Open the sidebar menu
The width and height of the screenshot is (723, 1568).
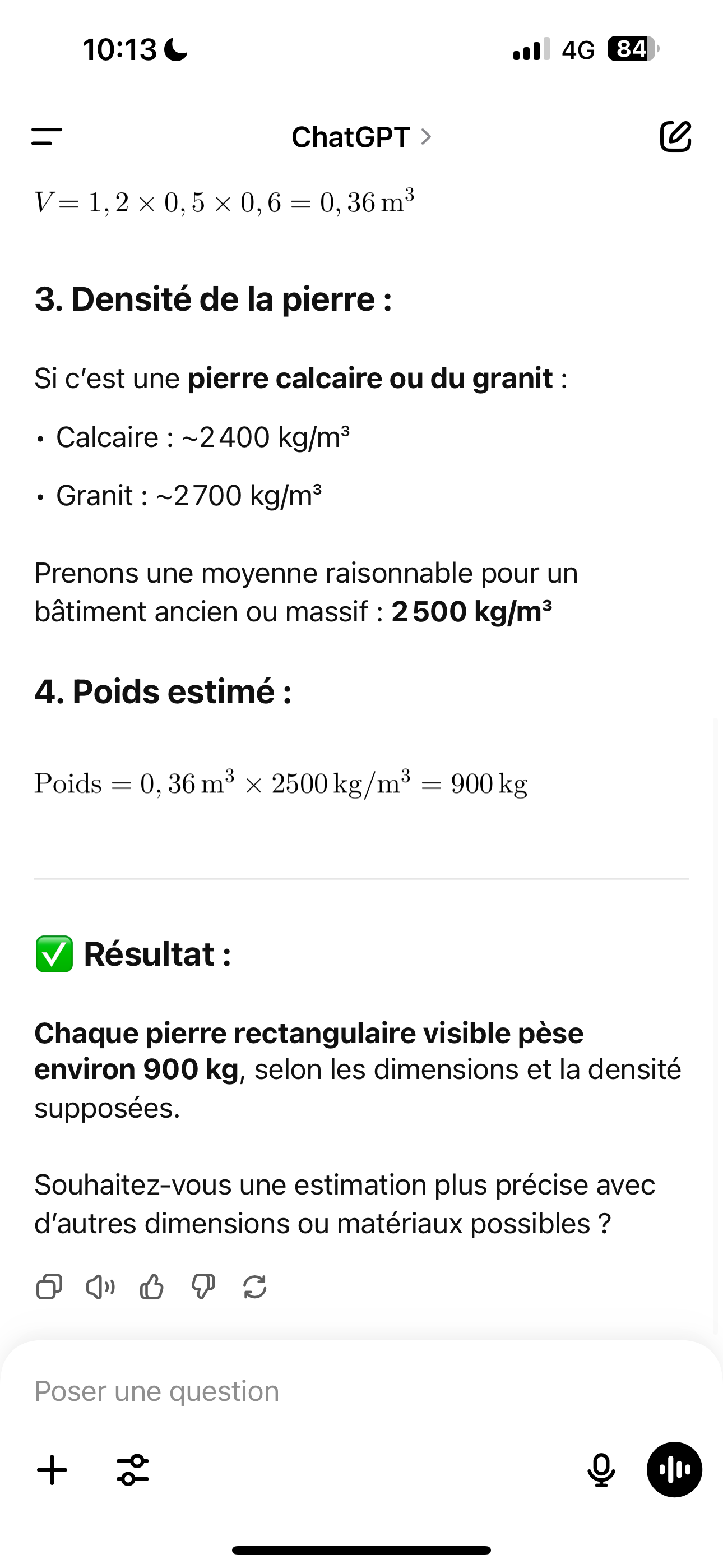tap(47, 136)
